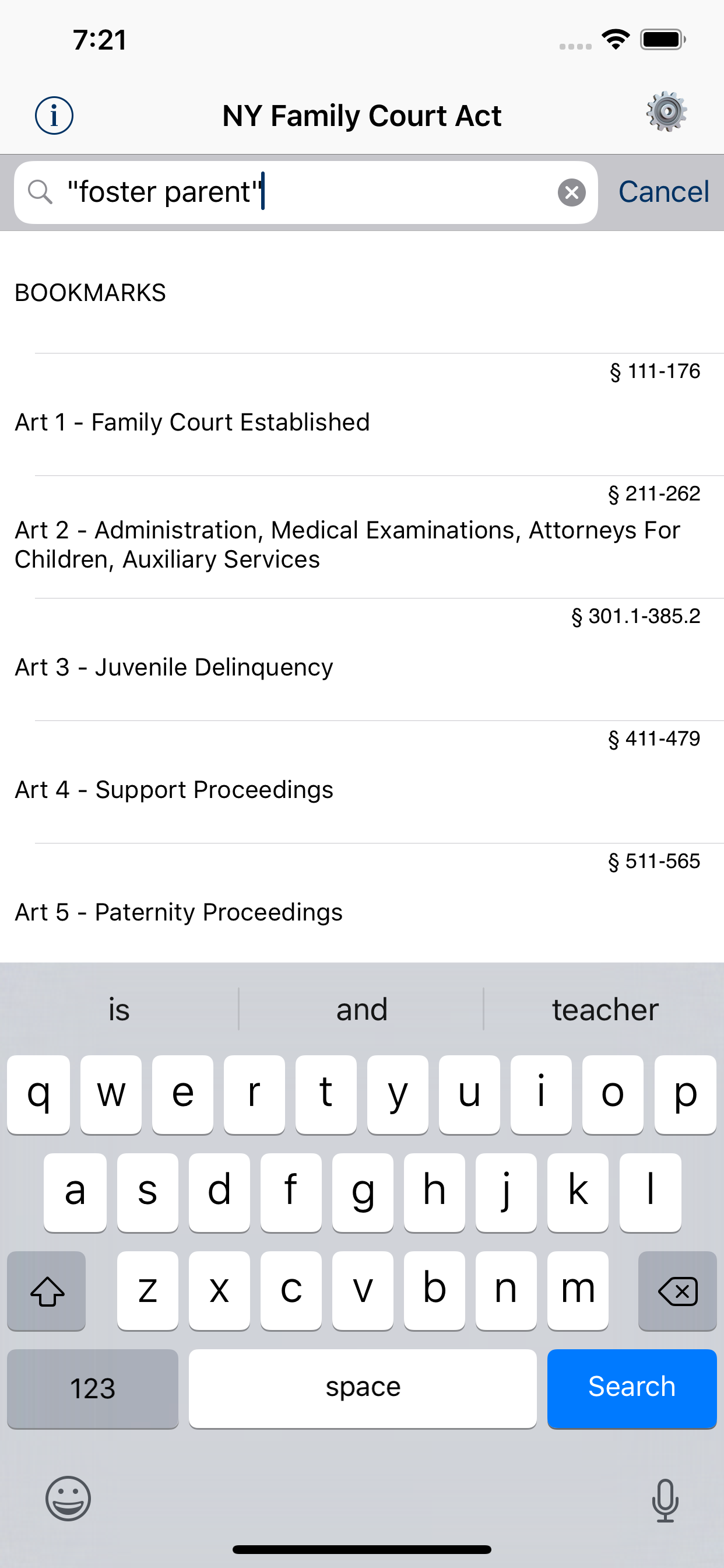Switch to numeric keys with the 123 key
The height and width of the screenshot is (1568, 724).
tap(93, 1388)
